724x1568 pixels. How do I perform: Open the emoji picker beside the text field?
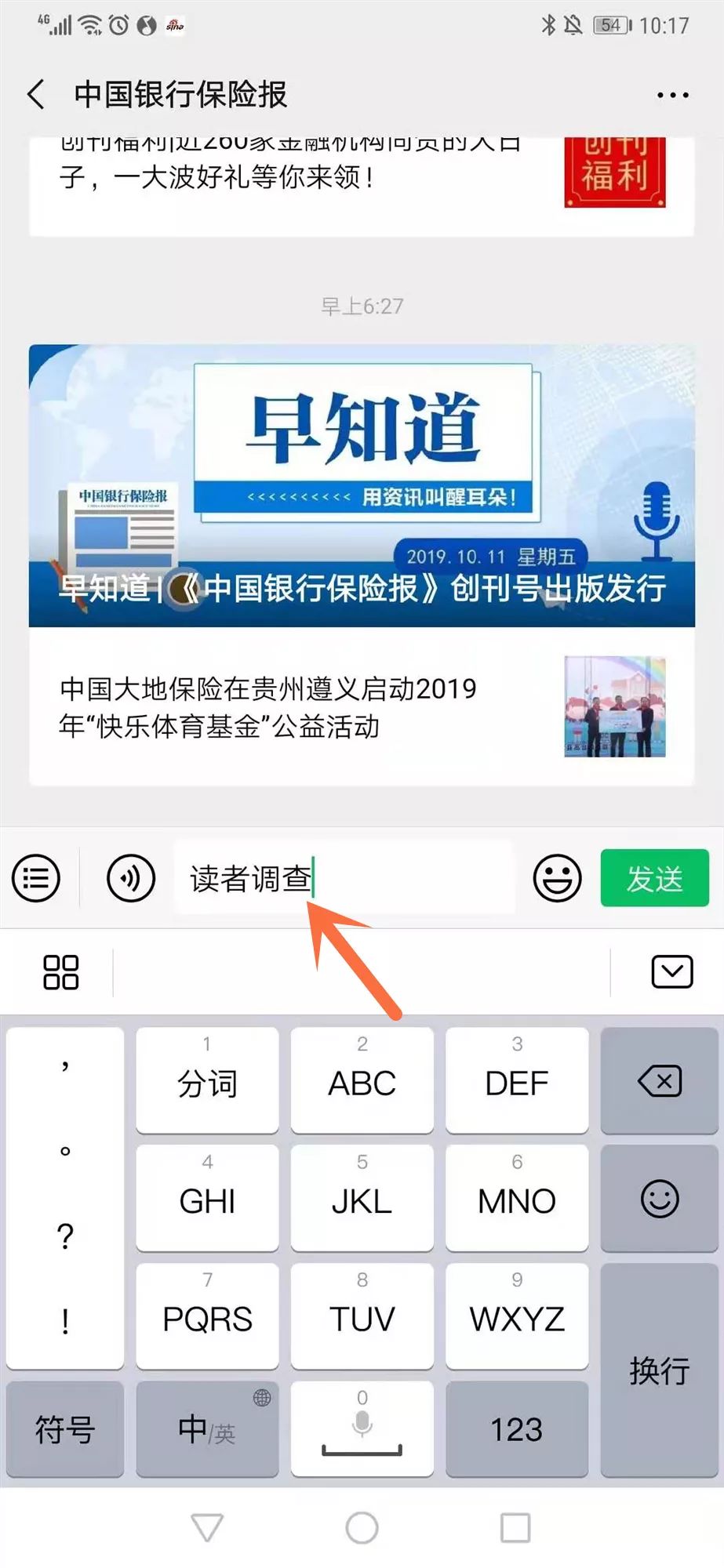tap(557, 878)
